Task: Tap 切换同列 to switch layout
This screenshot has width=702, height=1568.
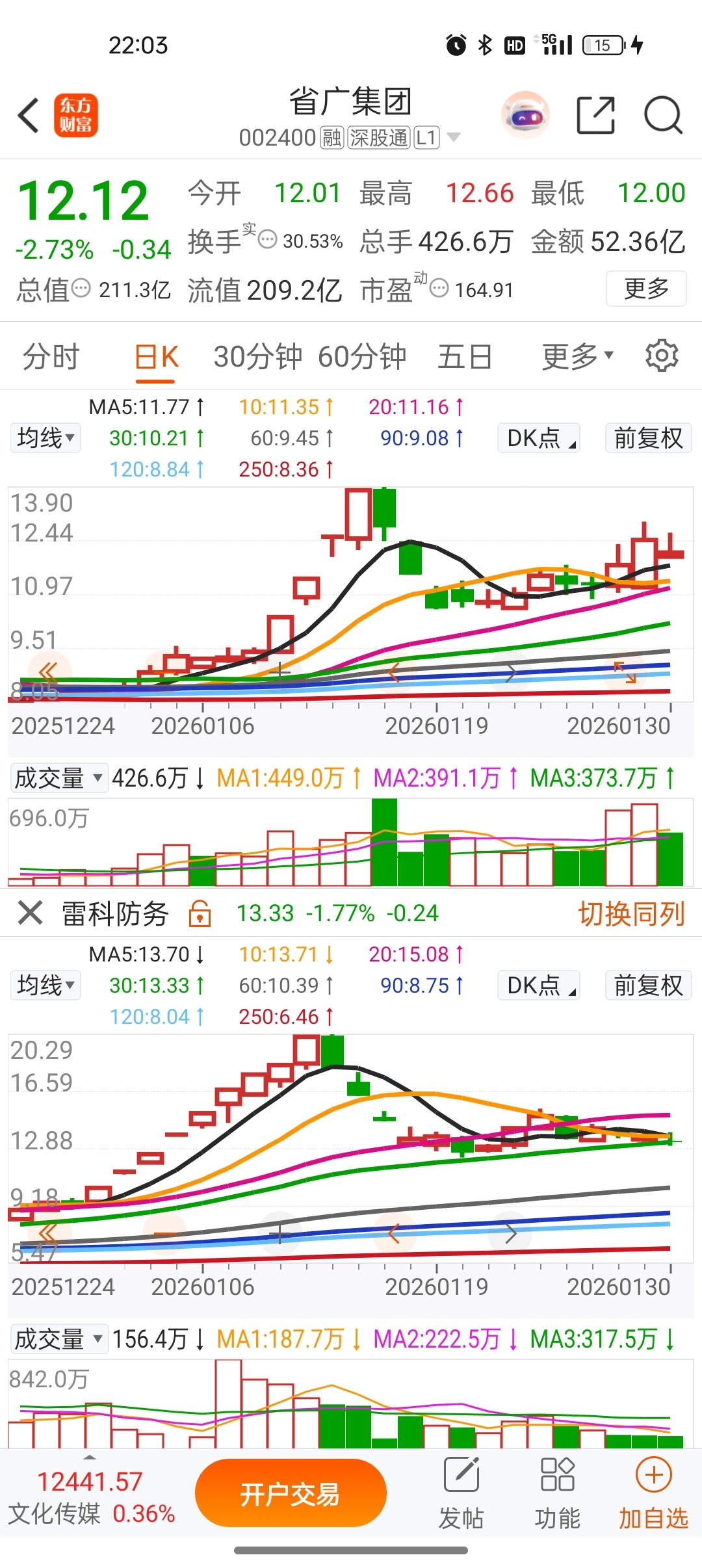Action: [x=631, y=913]
